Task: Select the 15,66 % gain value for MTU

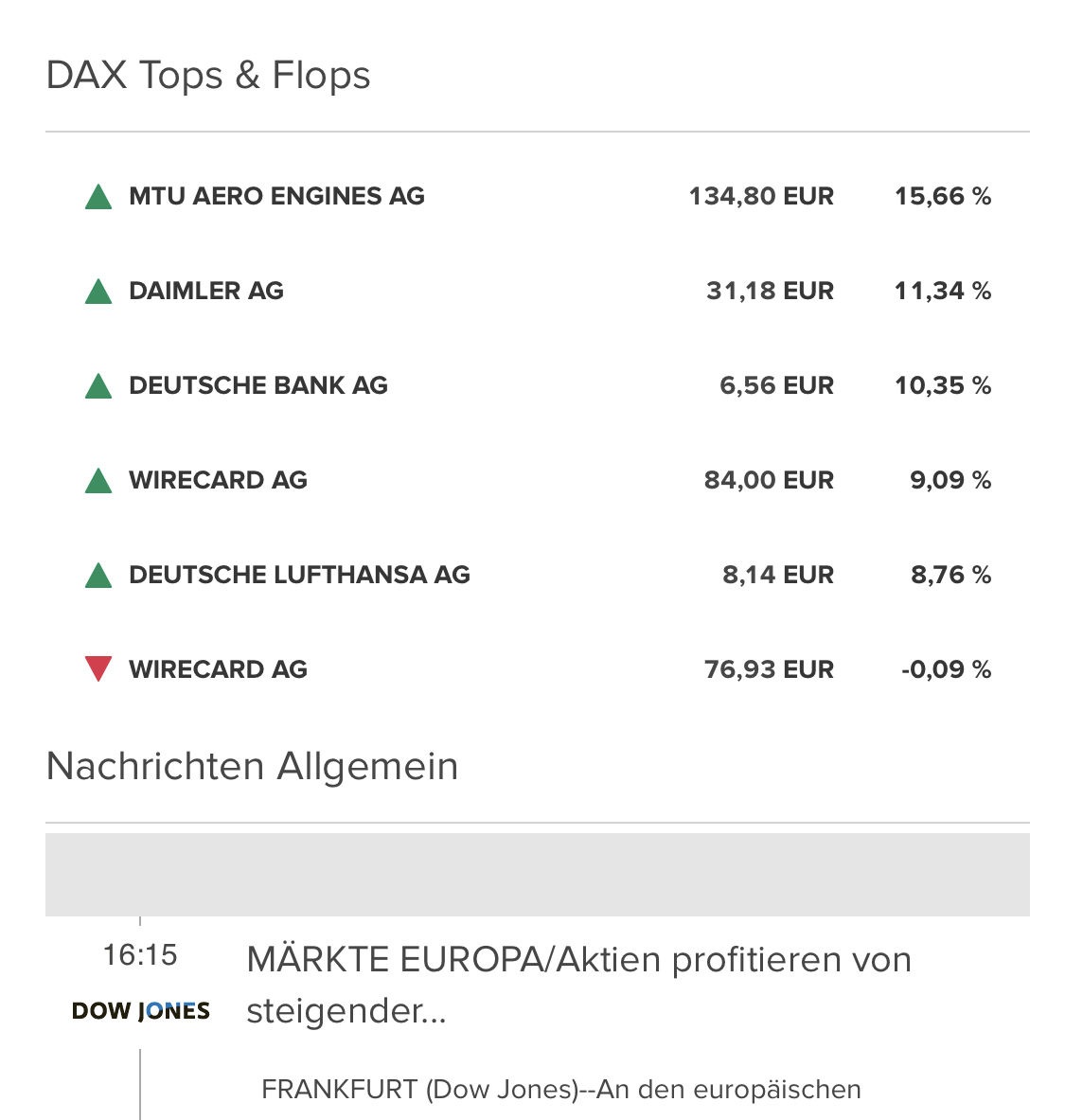Action: point(943,195)
